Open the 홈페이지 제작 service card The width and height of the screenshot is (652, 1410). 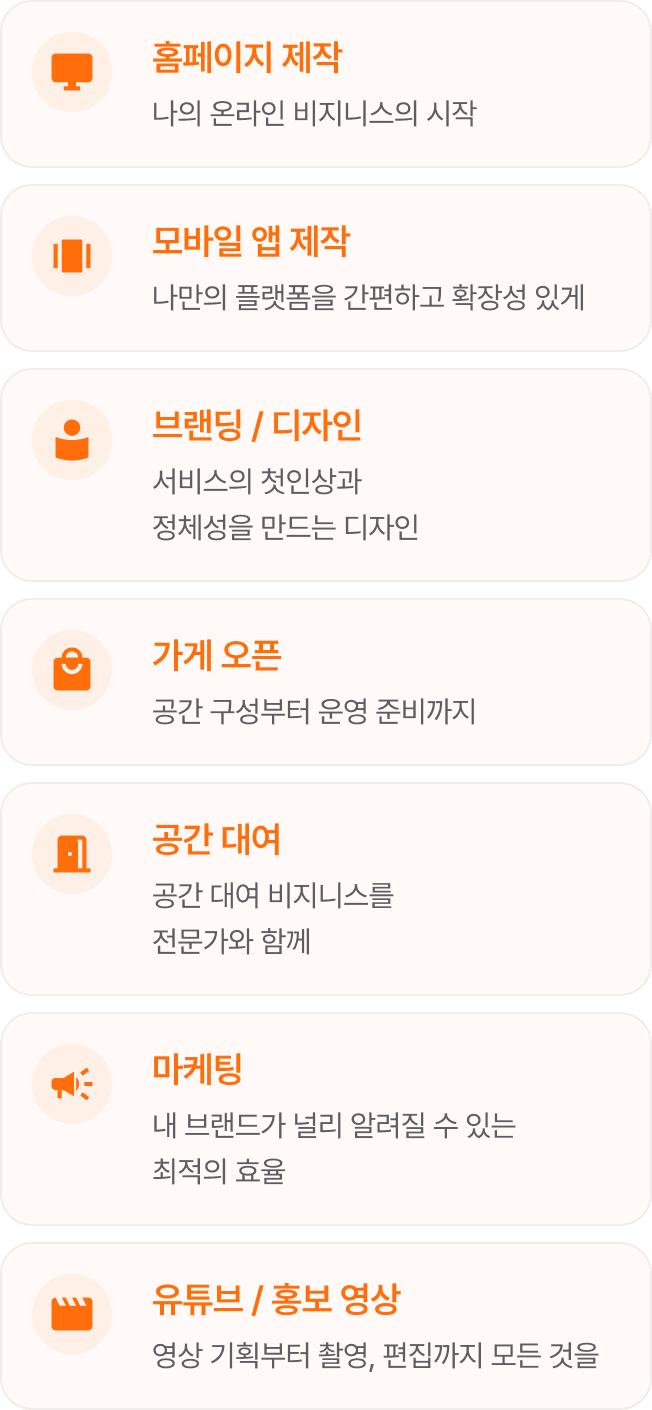coord(326,84)
